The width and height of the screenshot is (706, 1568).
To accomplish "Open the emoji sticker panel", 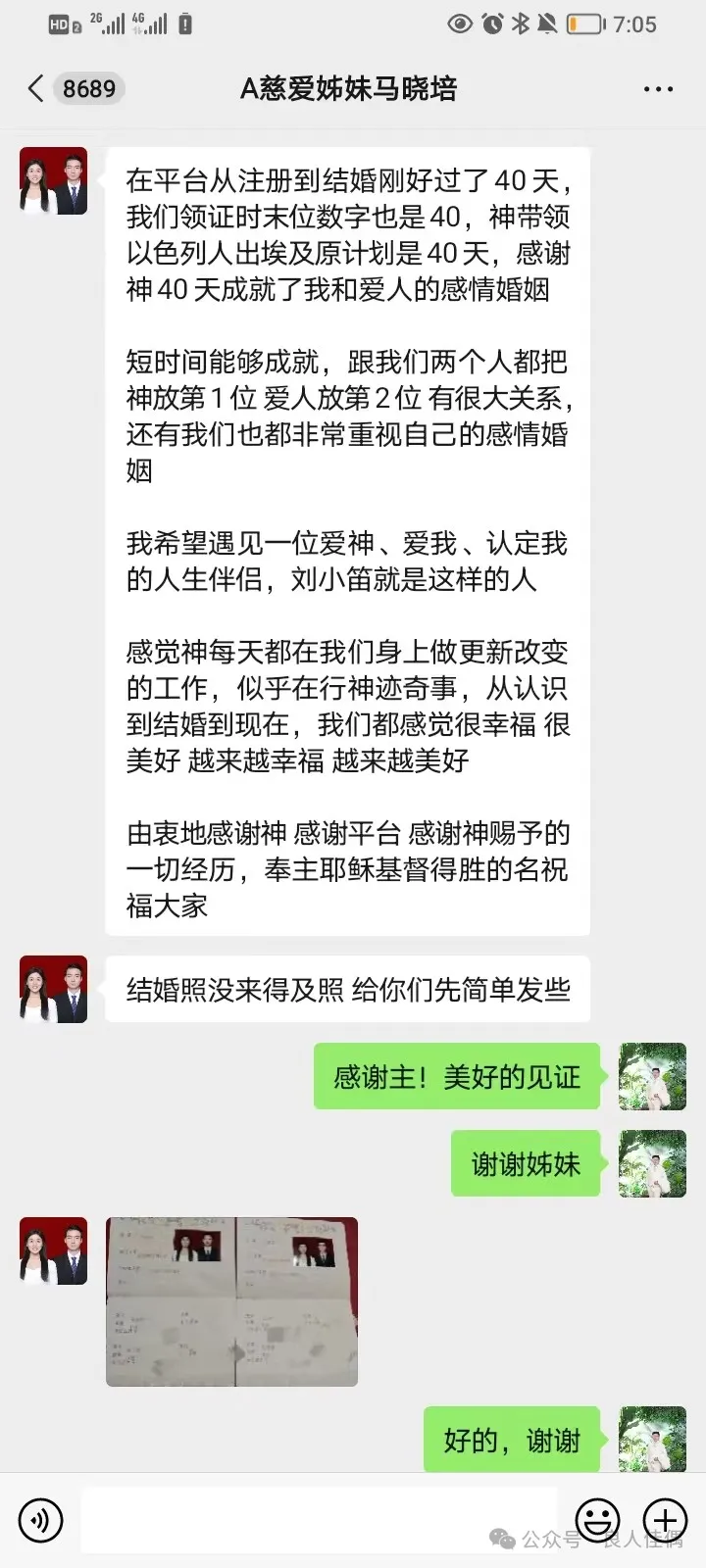I will [x=596, y=1520].
